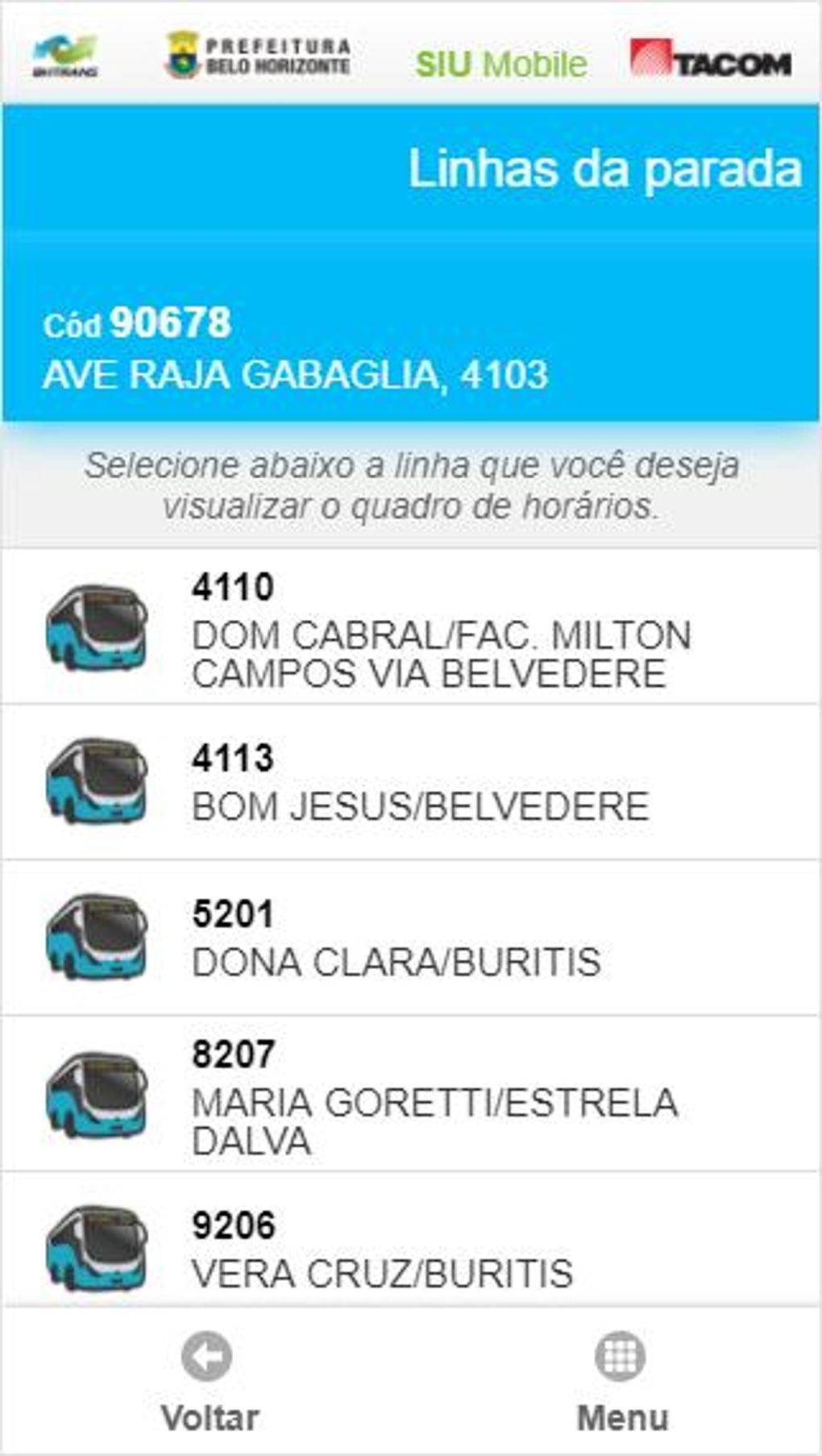Select line 4113 Bom Jesus/Belvedere
Image resolution: width=822 pixels, height=1456 pixels.
411,783
